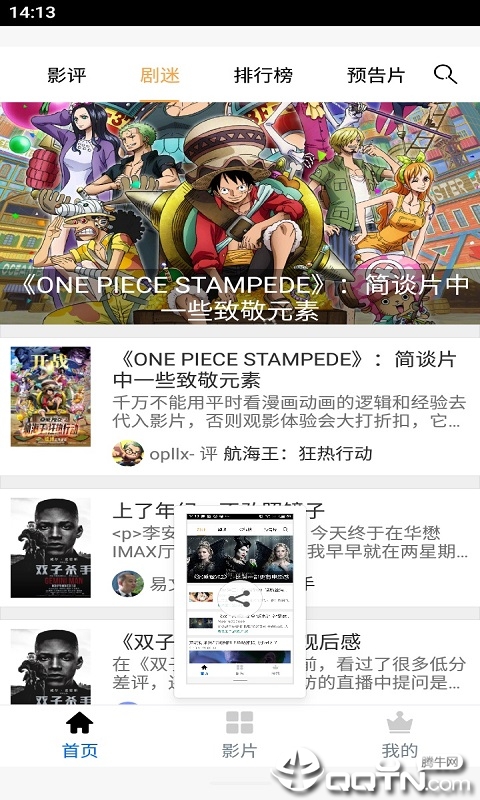Select the 剧迷 tab
Viewport: 480px width, 800px height.
[160, 76]
